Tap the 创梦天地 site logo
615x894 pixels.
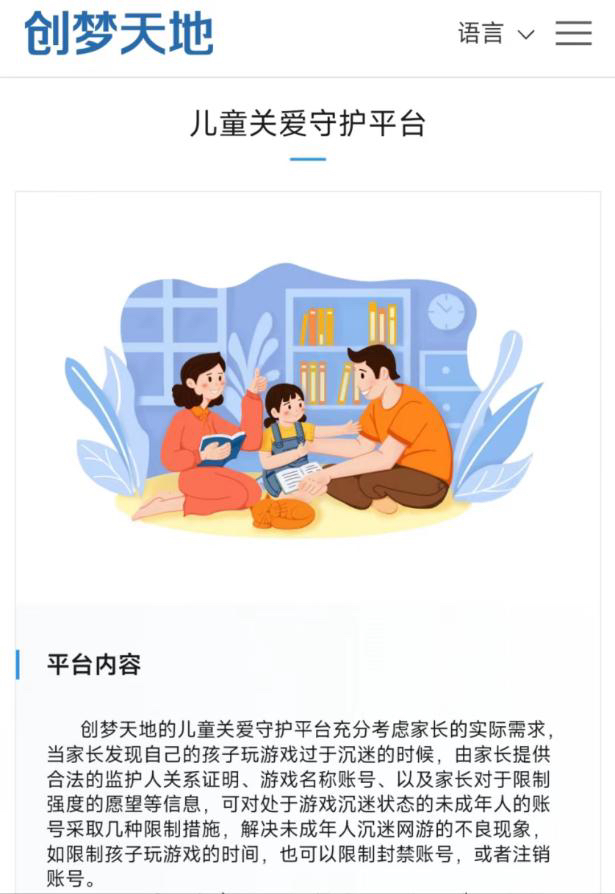pyautogui.click(x=119, y=33)
